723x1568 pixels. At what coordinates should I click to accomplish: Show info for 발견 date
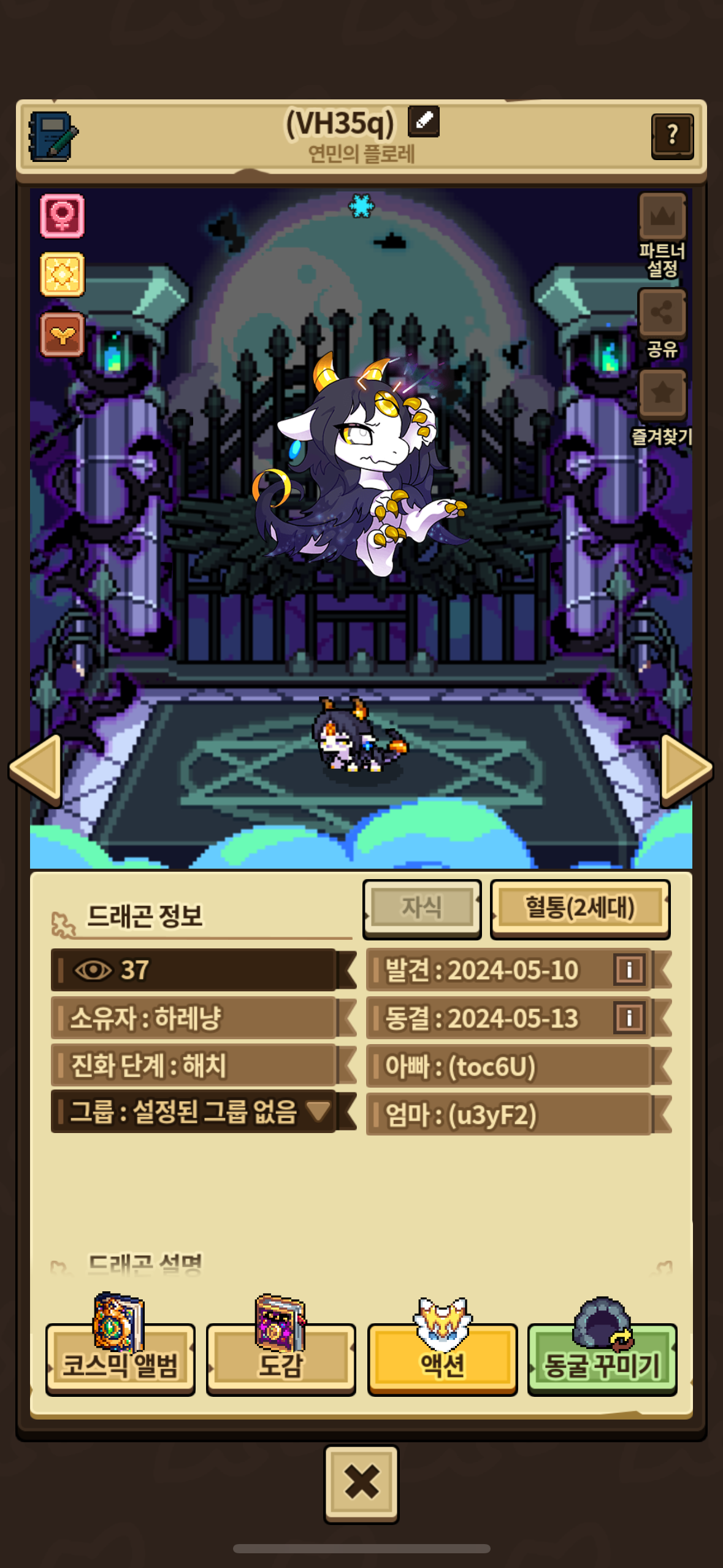629,970
